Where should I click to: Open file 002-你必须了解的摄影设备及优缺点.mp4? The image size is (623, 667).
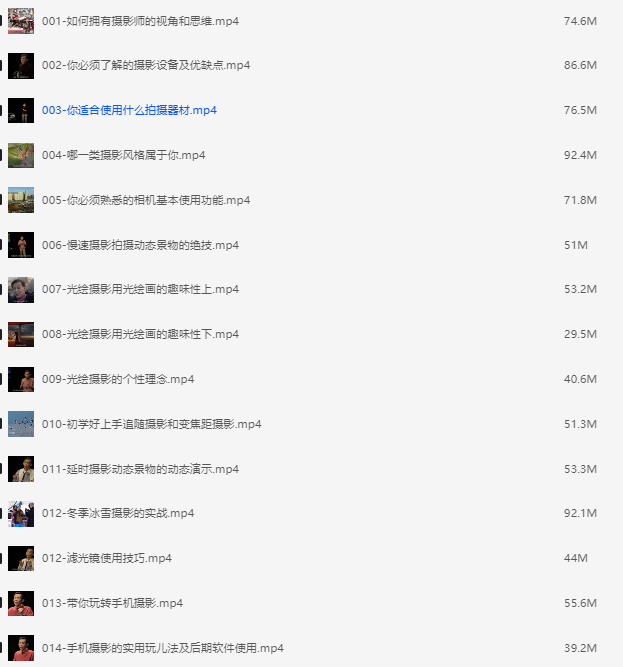point(146,66)
